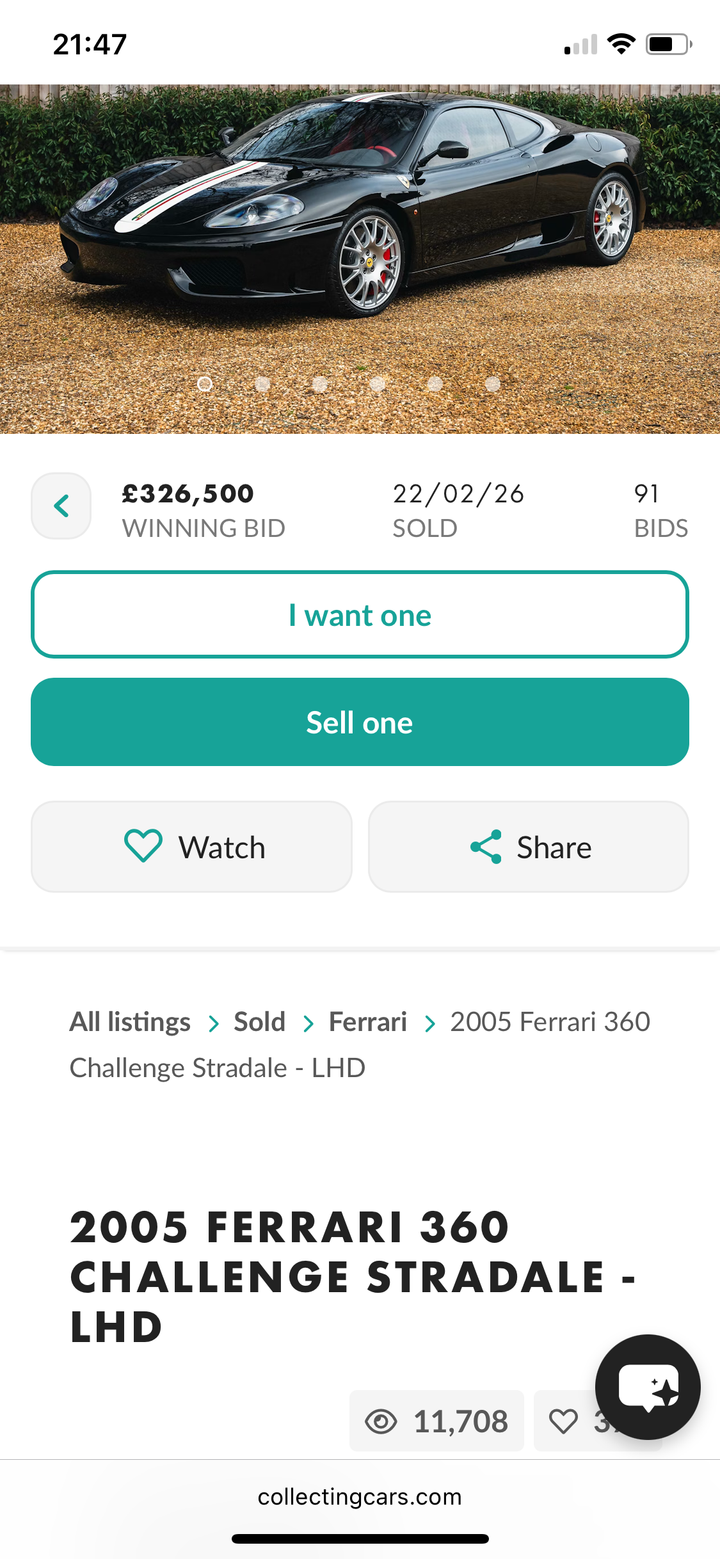Watch this Ferrari listing

[192, 847]
